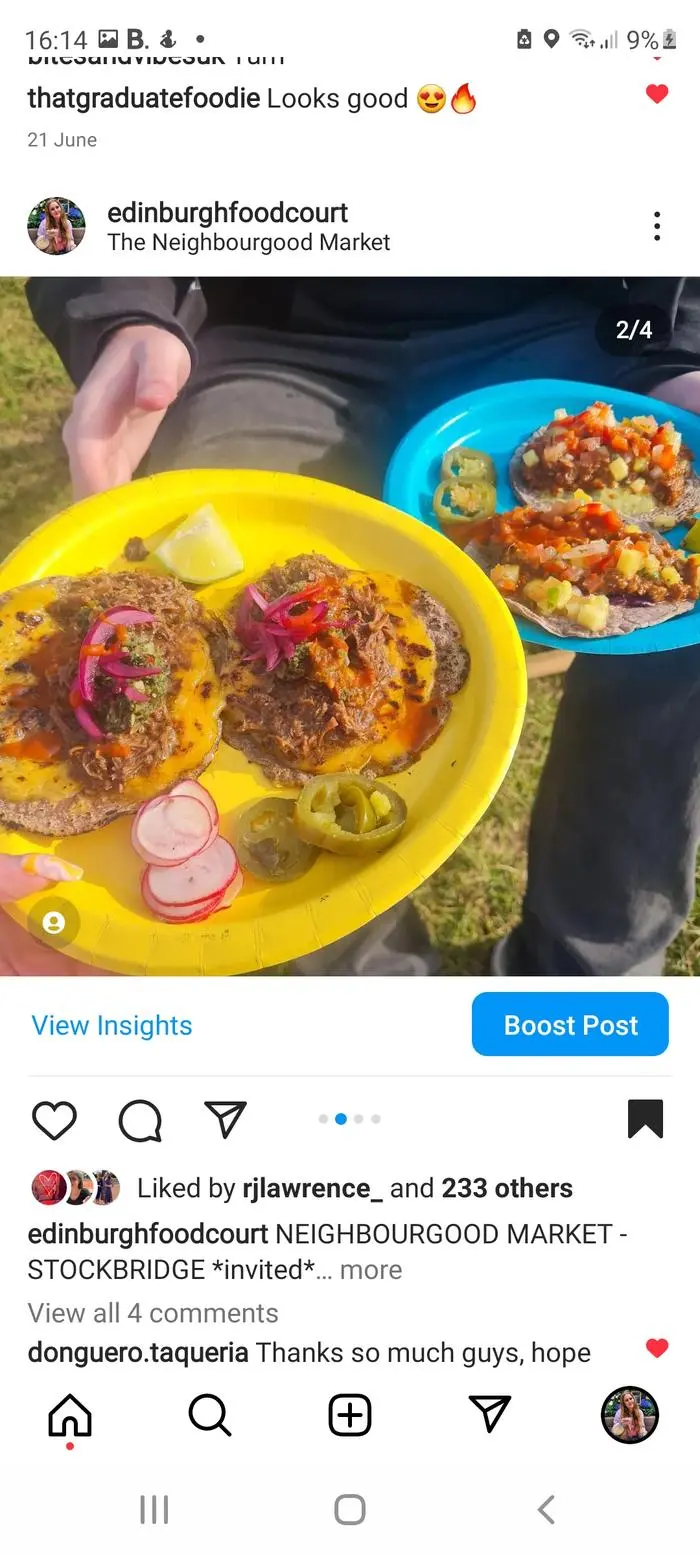The height and width of the screenshot is (1555, 700).
Task: Show tagged people on the photo
Action: tap(54, 922)
